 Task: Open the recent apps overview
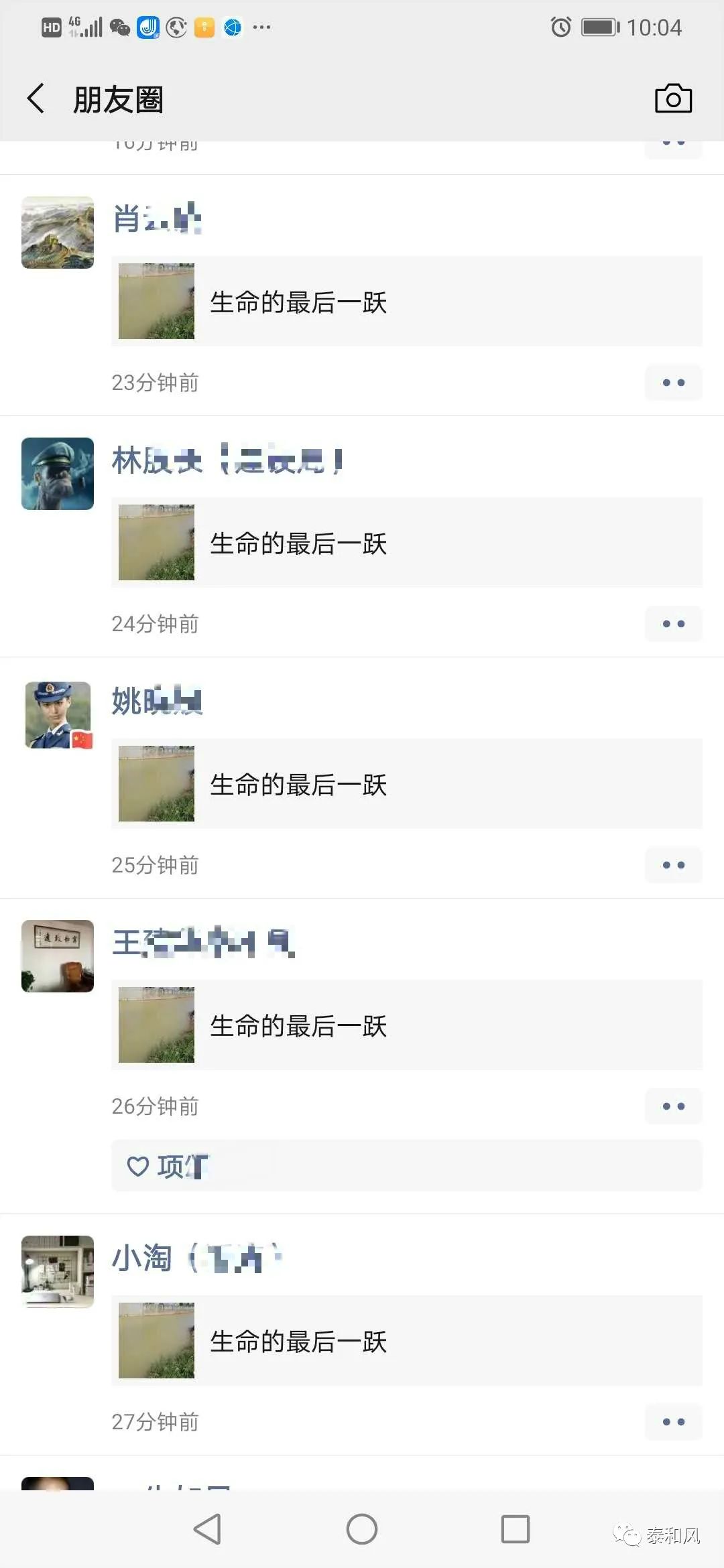click(515, 1529)
